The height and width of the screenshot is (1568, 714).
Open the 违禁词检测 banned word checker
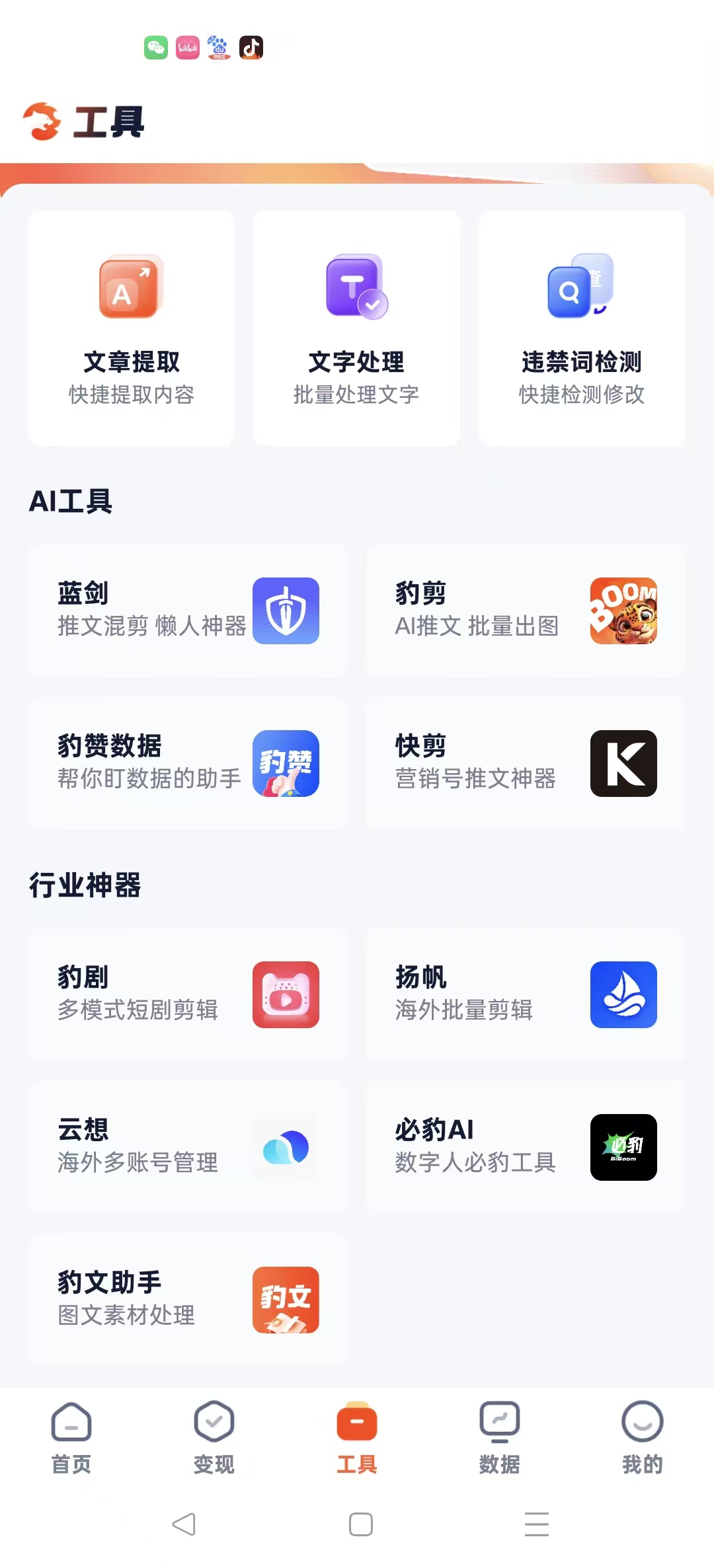point(581,328)
